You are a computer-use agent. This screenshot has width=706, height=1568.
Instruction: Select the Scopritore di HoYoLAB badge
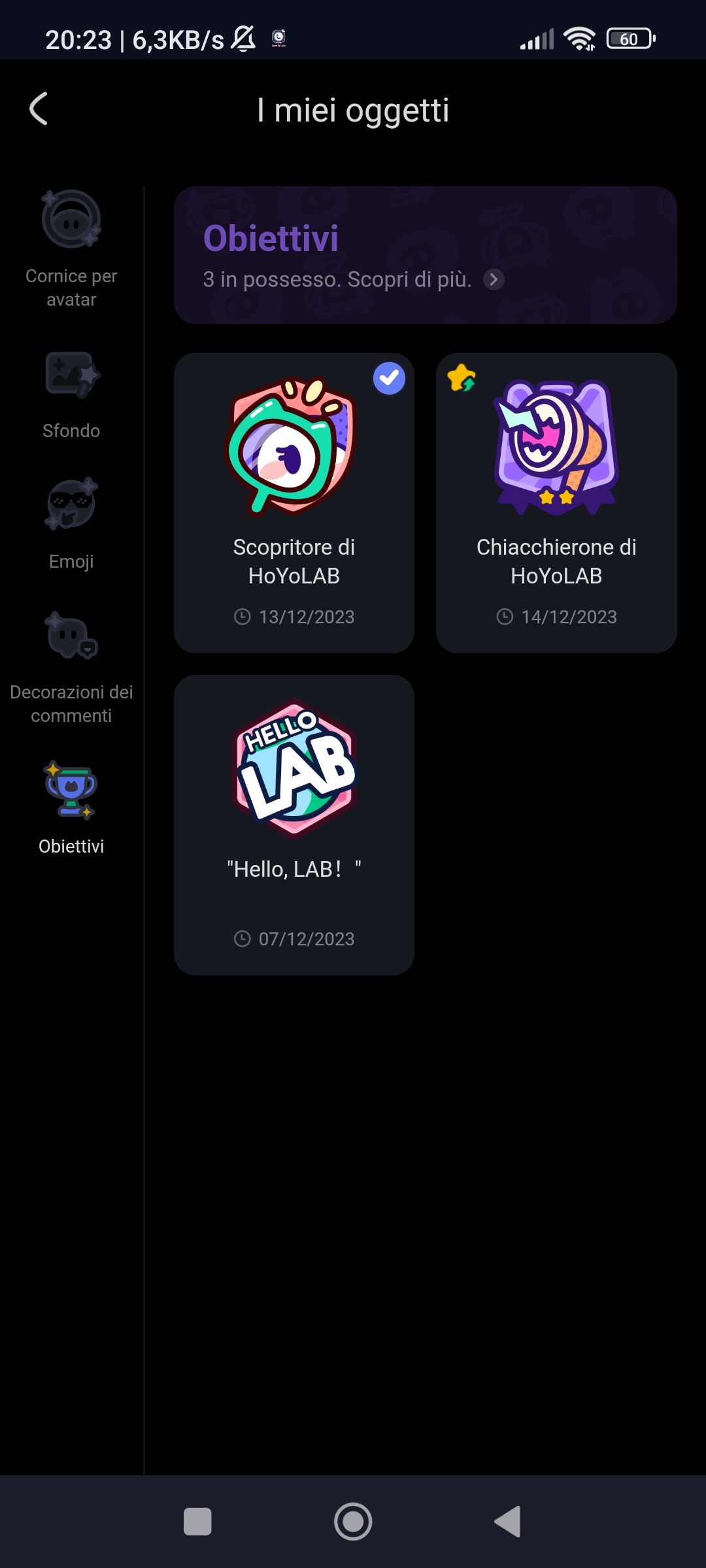(x=294, y=502)
